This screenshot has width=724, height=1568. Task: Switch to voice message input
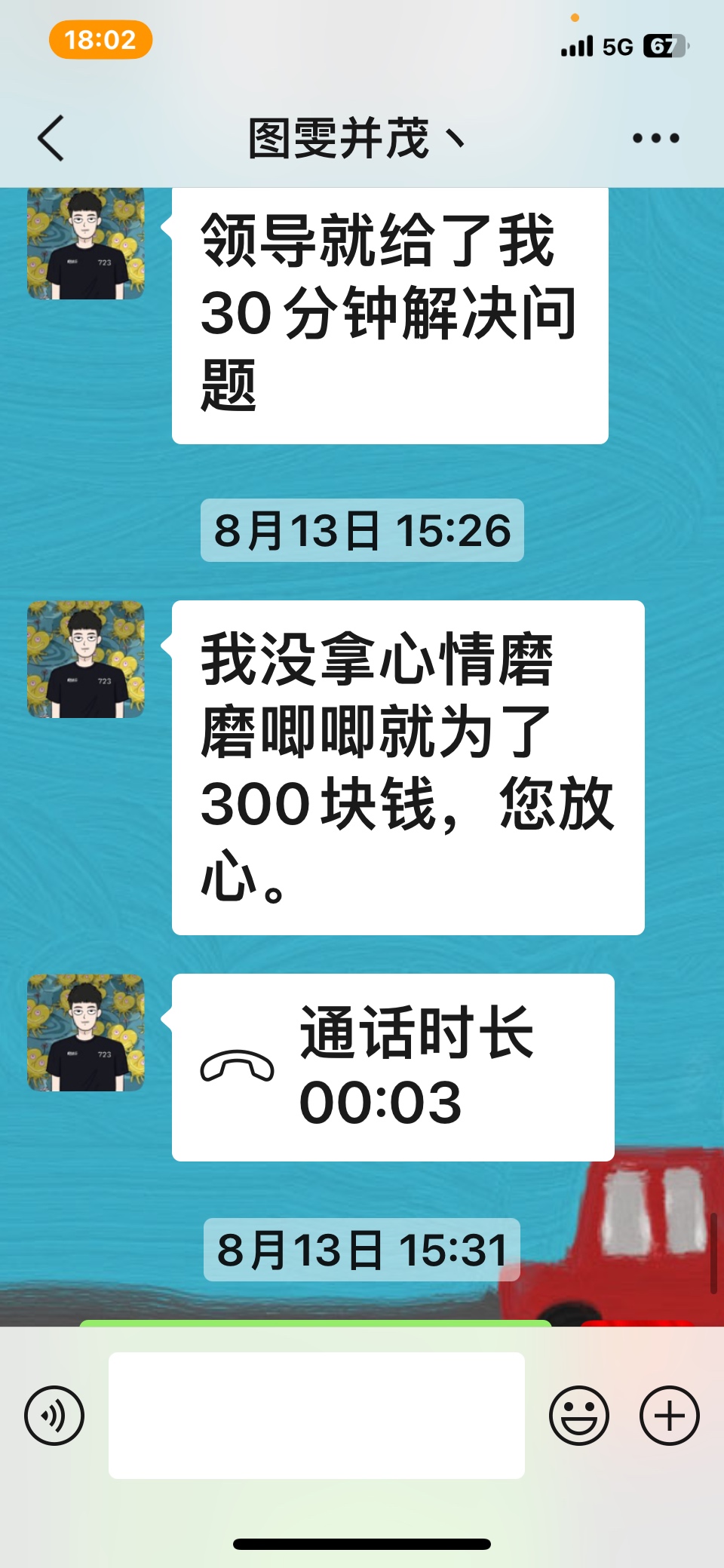54,1416
